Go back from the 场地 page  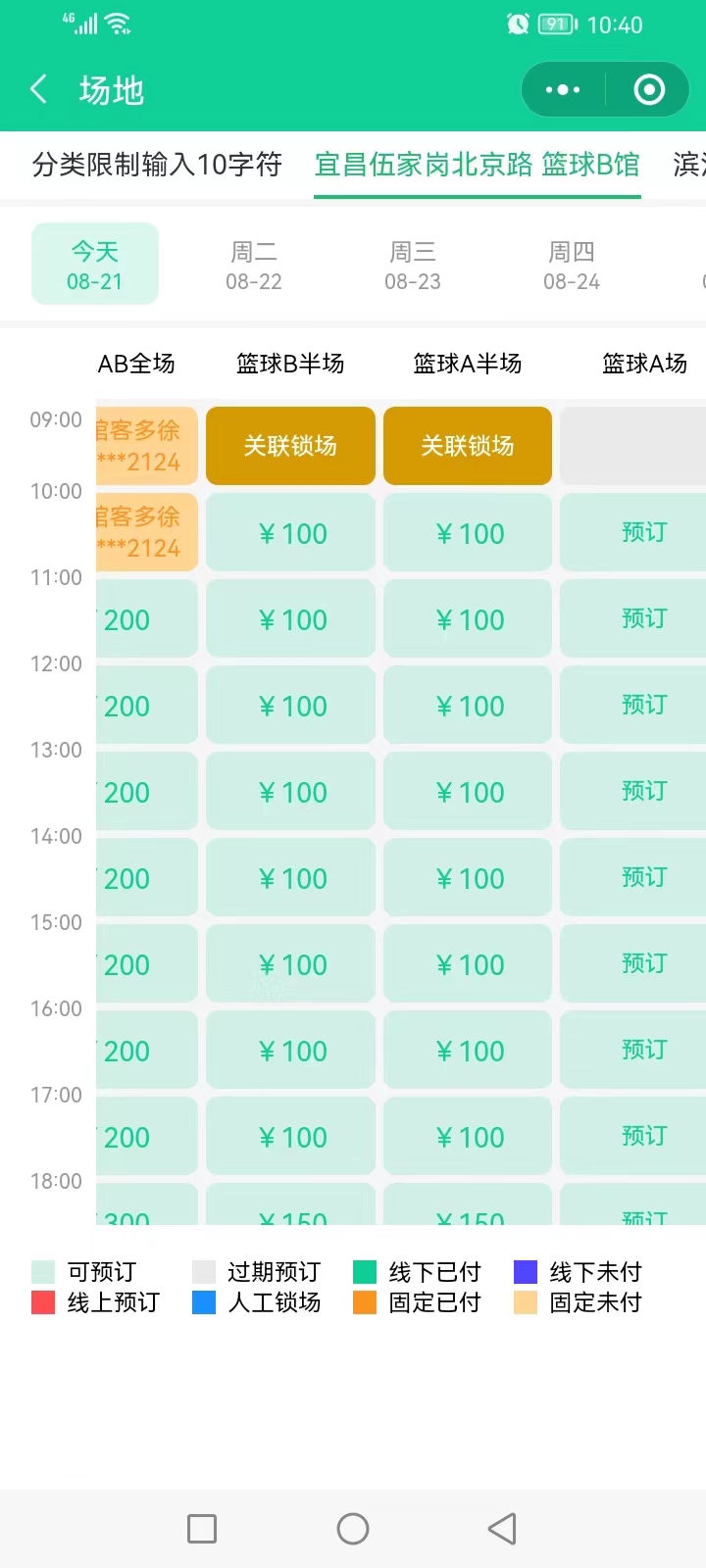pos(39,90)
